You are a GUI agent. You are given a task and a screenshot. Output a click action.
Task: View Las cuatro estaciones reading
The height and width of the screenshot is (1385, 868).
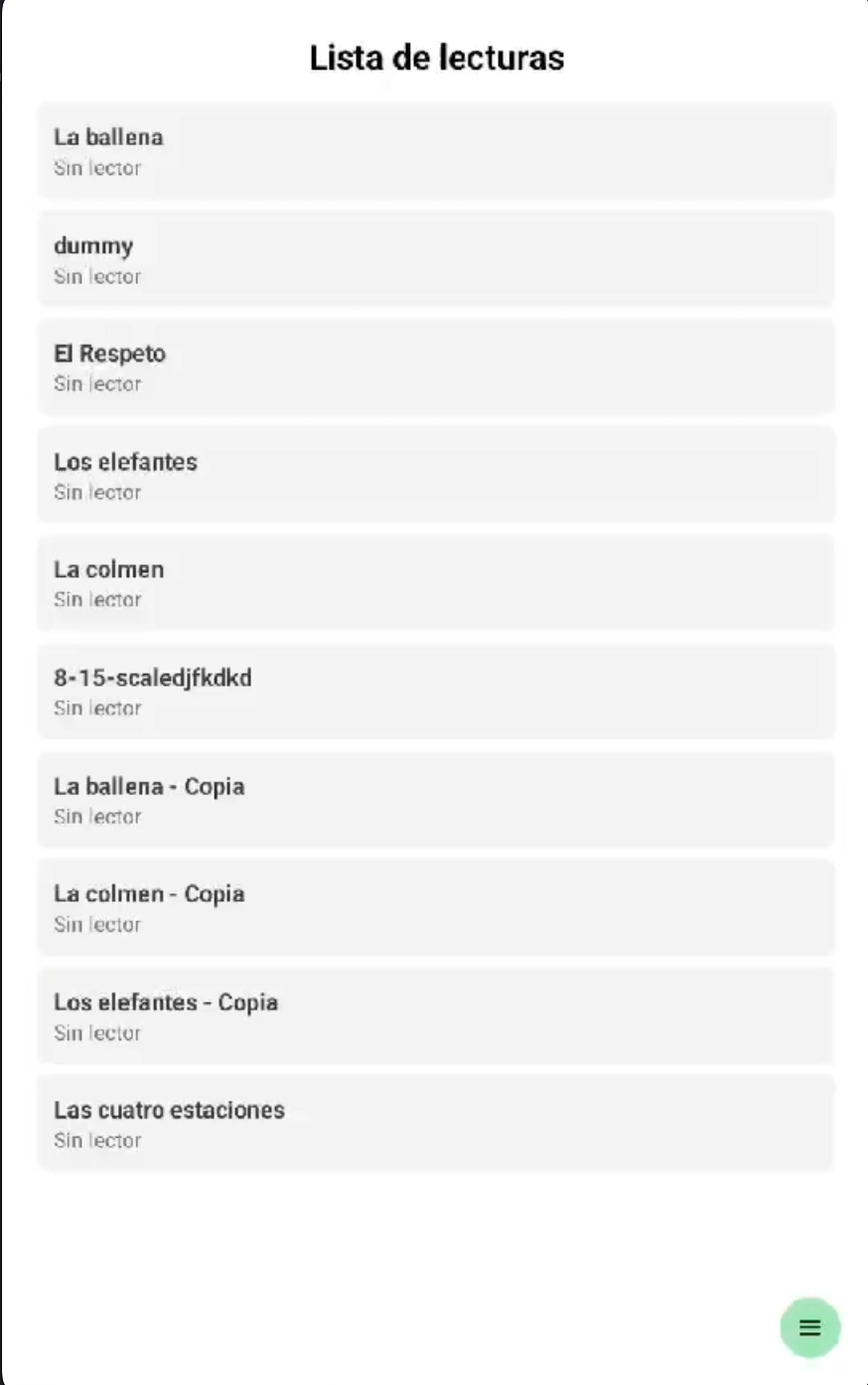(435, 1124)
